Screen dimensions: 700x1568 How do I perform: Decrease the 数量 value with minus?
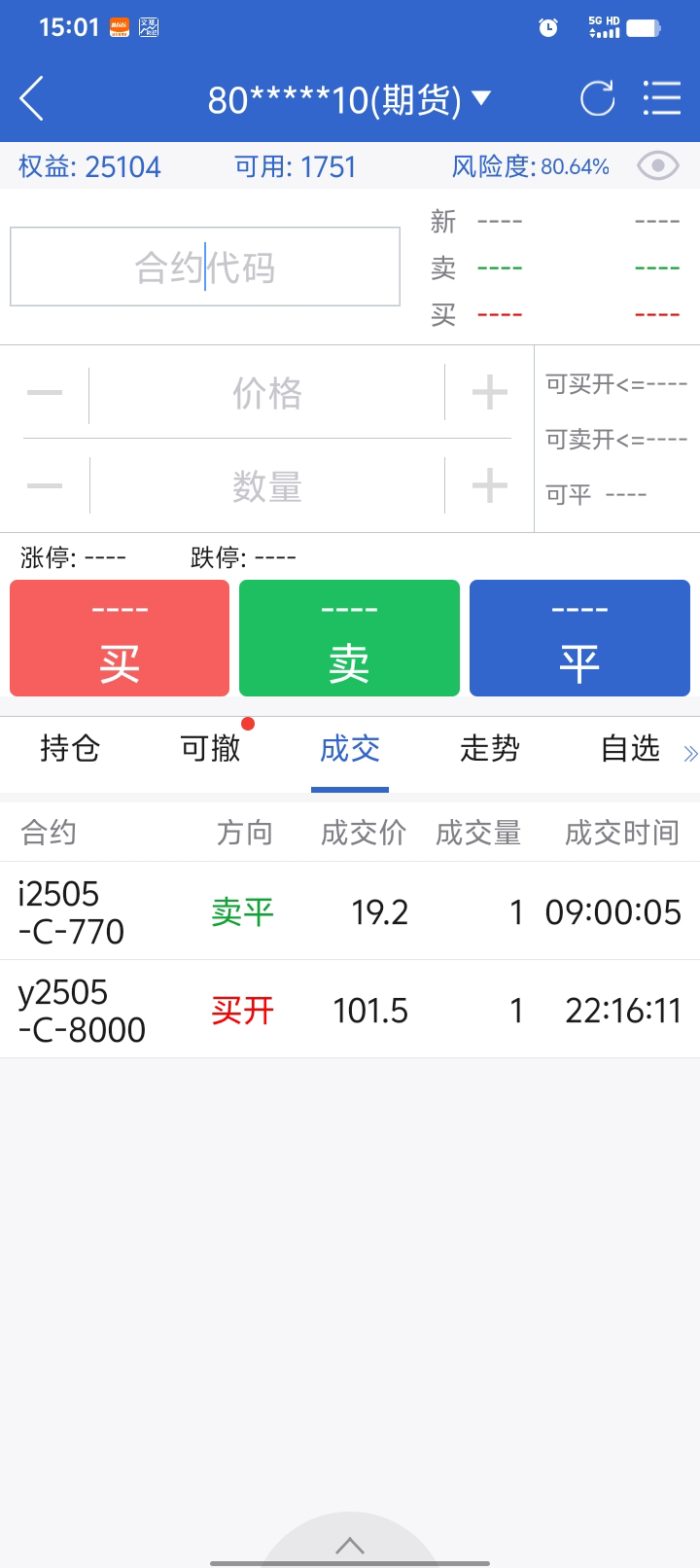45,484
